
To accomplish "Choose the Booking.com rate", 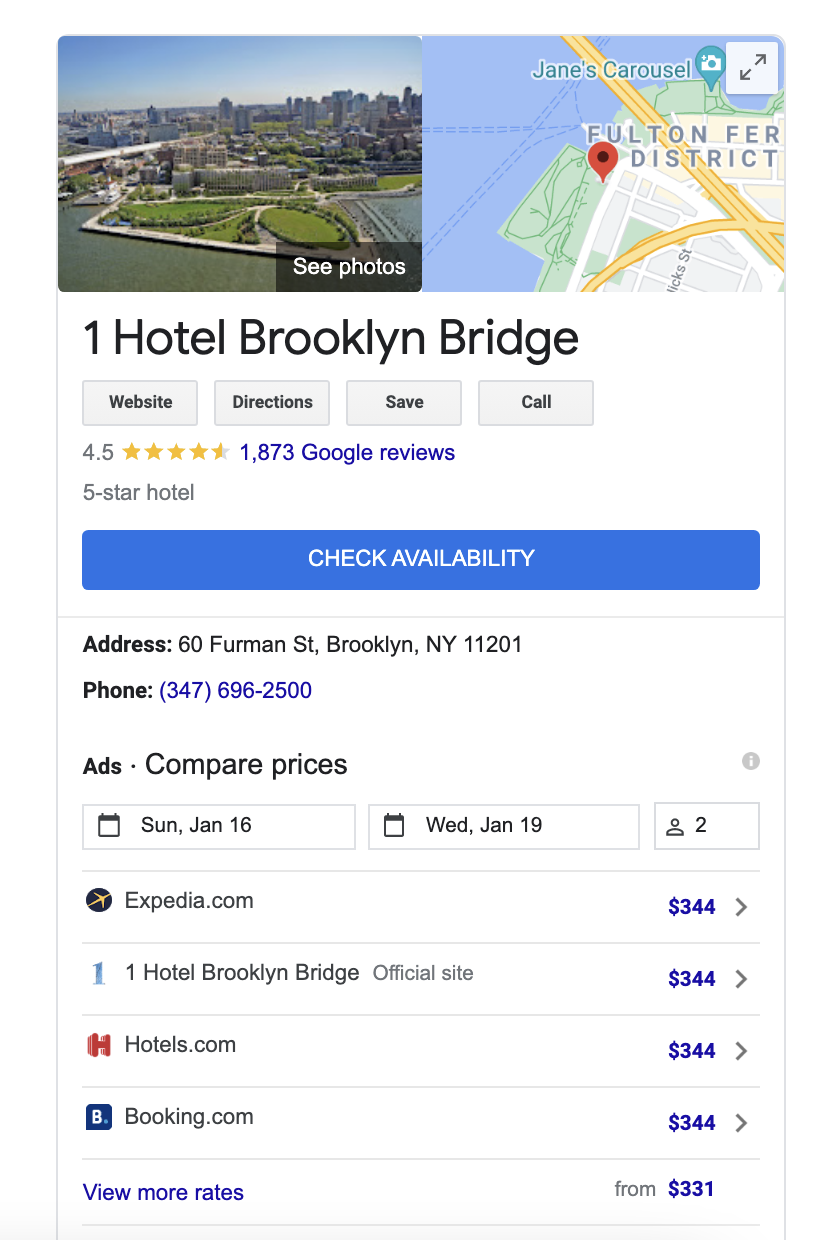I will coord(420,1122).
